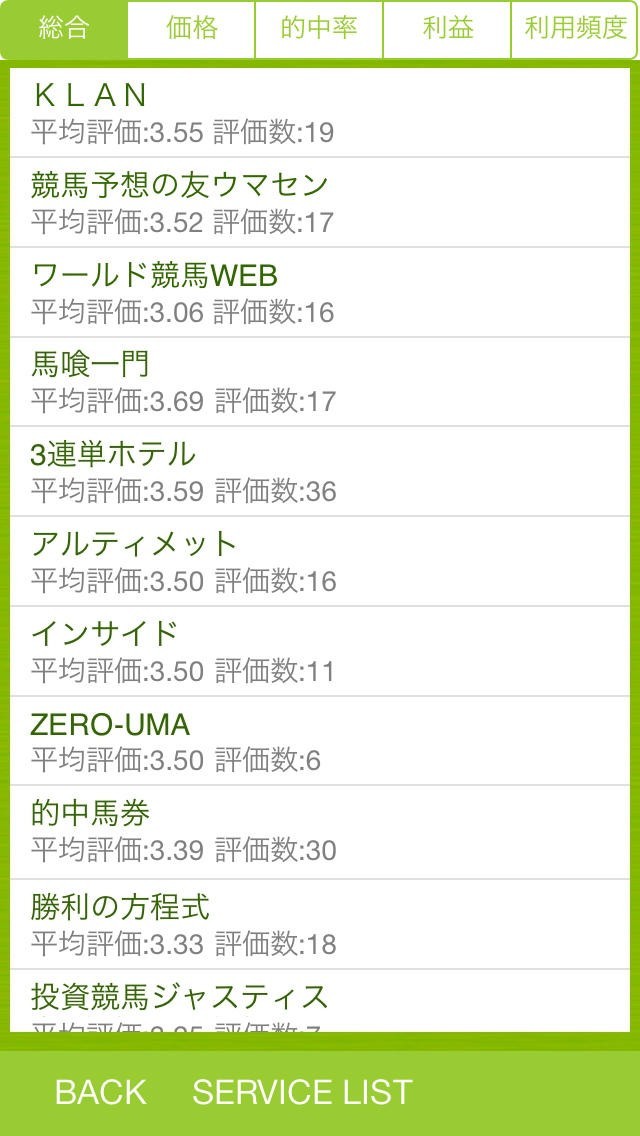Open the 3連単ホテル entry

point(320,471)
